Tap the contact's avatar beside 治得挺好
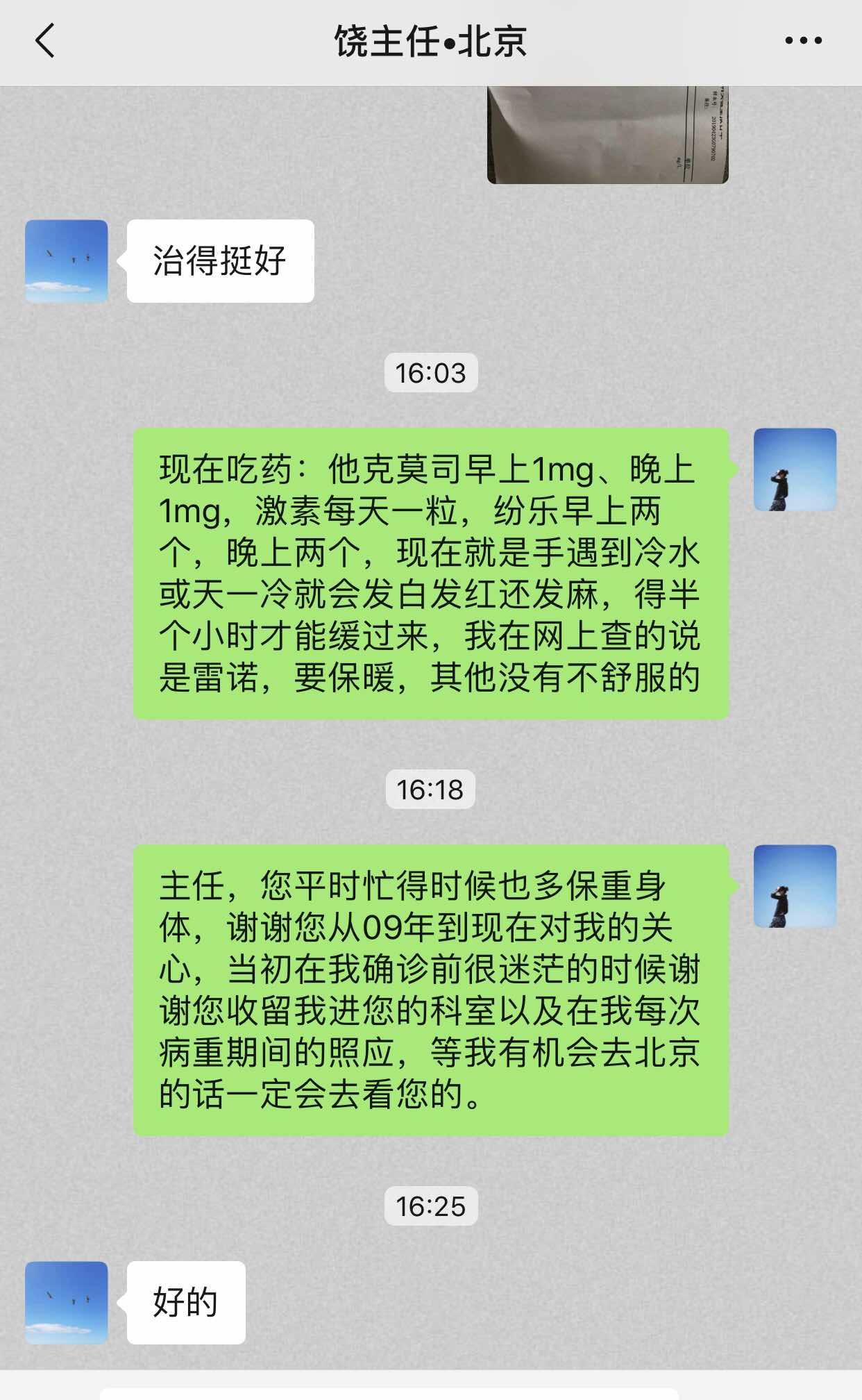Image resolution: width=862 pixels, height=1400 pixels. pos(67,261)
